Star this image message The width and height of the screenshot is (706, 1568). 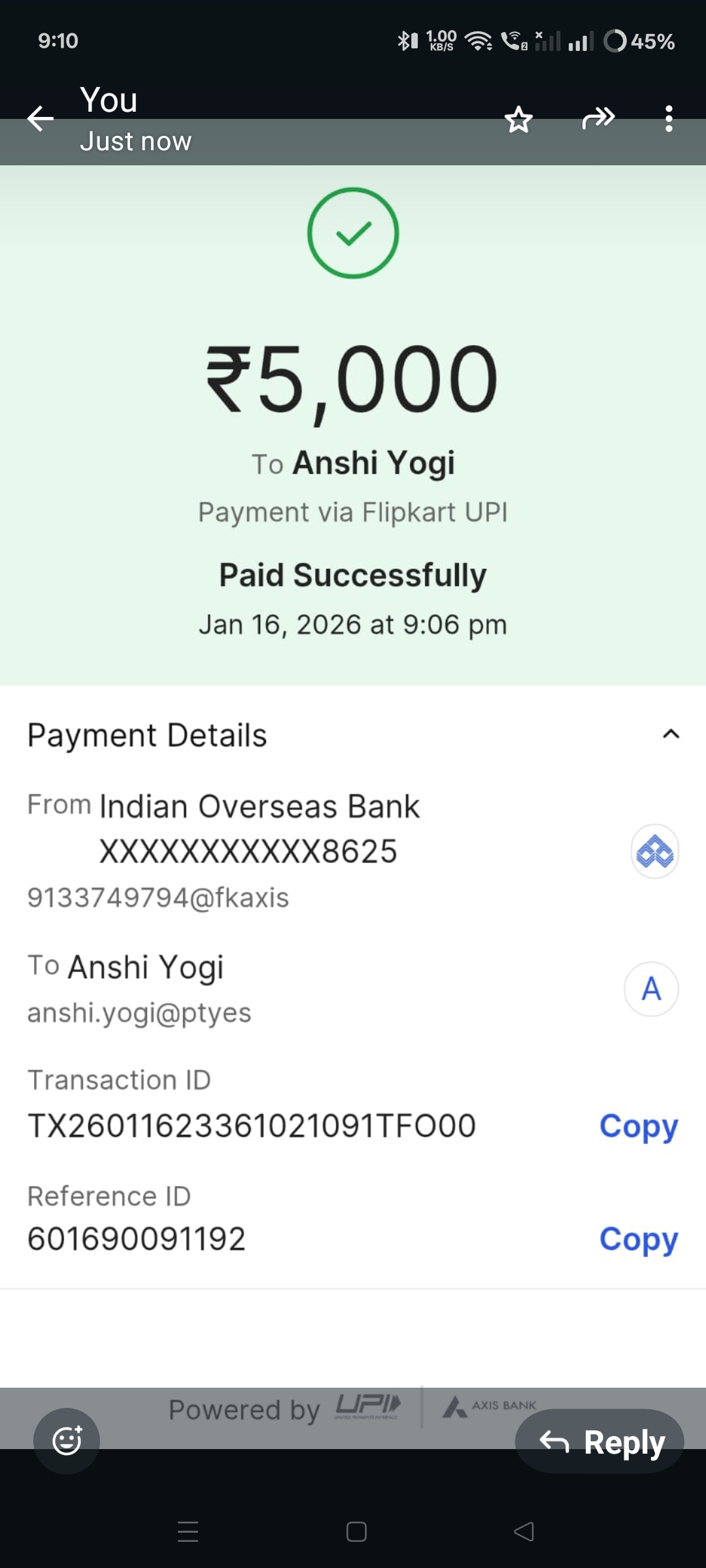[x=518, y=120]
